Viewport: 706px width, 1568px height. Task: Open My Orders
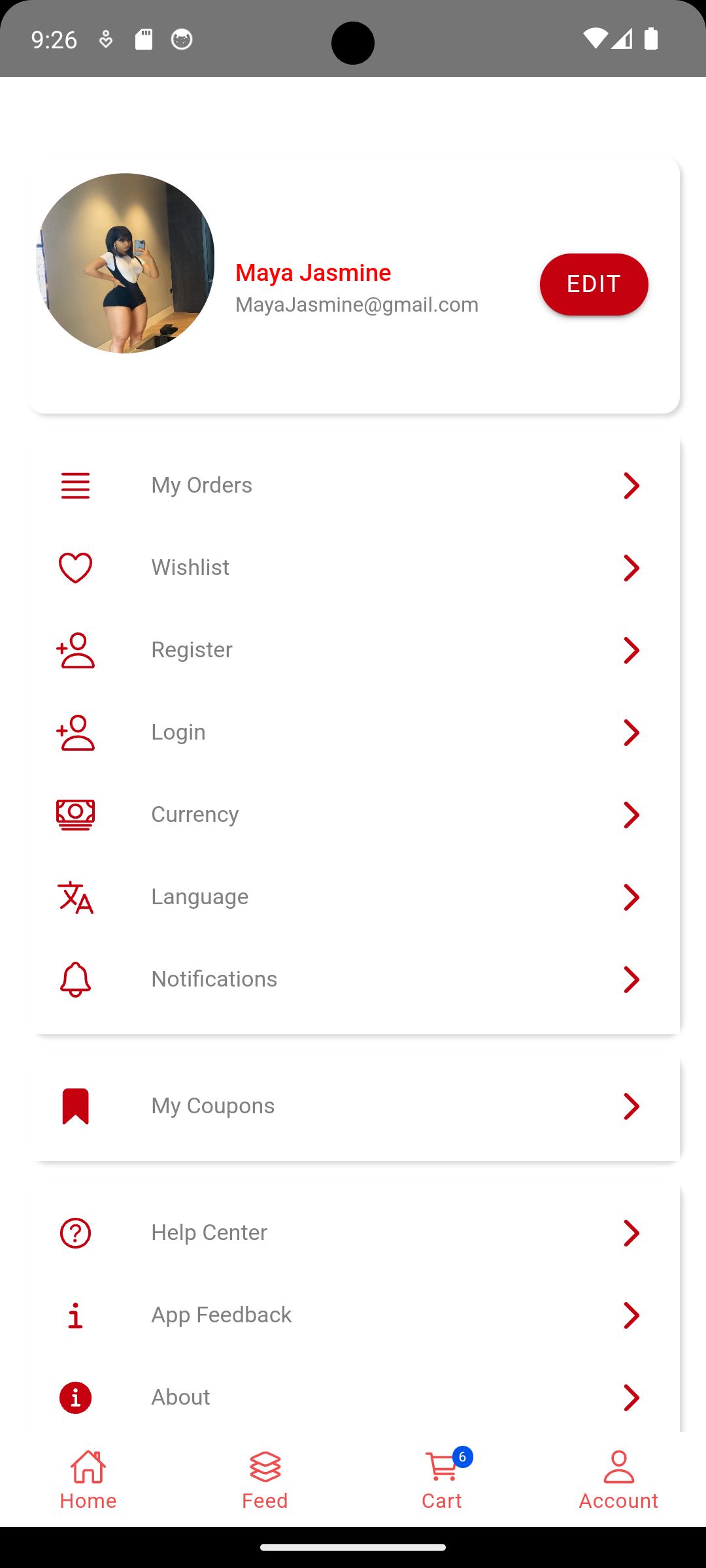click(x=353, y=485)
